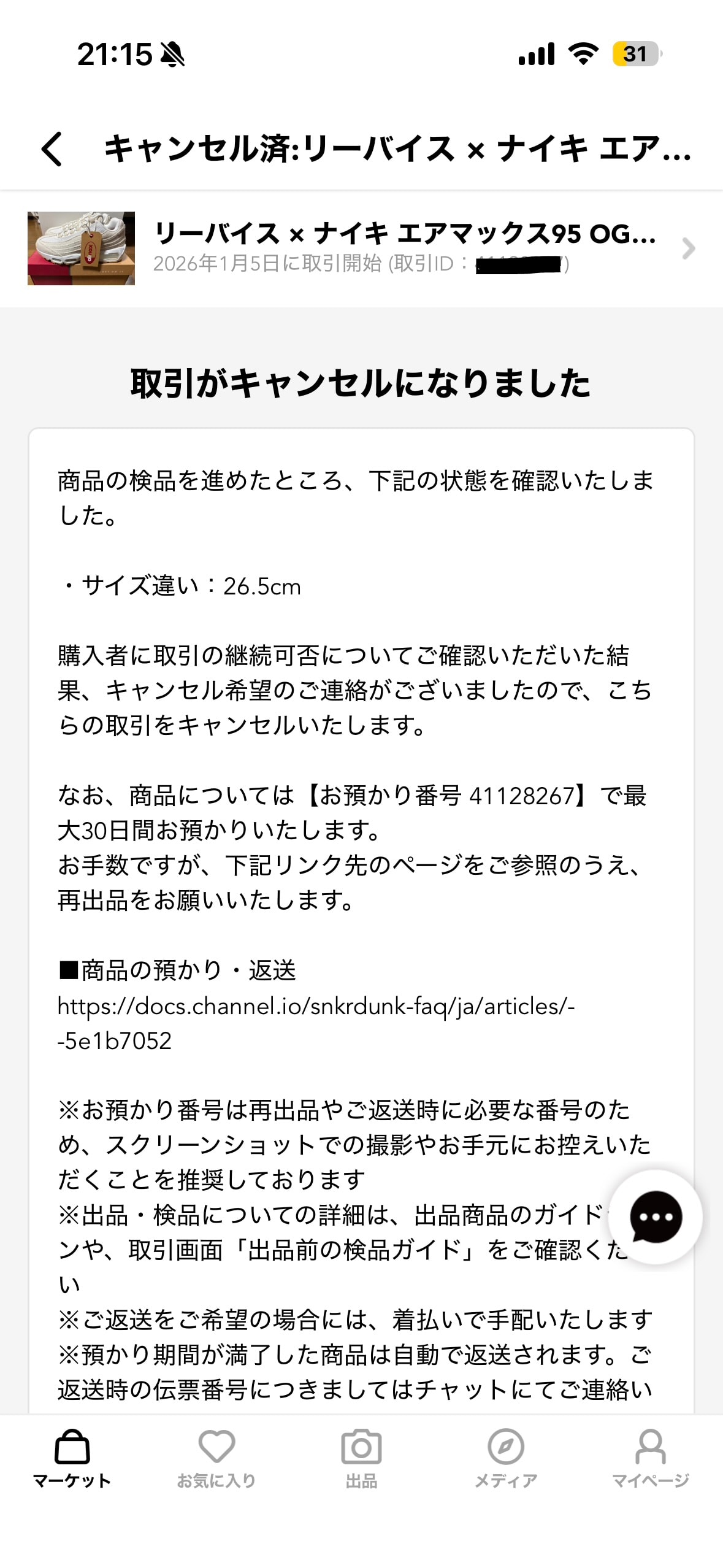The height and width of the screenshot is (1568, 723).
Task: Open the floating chat support bubble
Action: tap(655, 1217)
